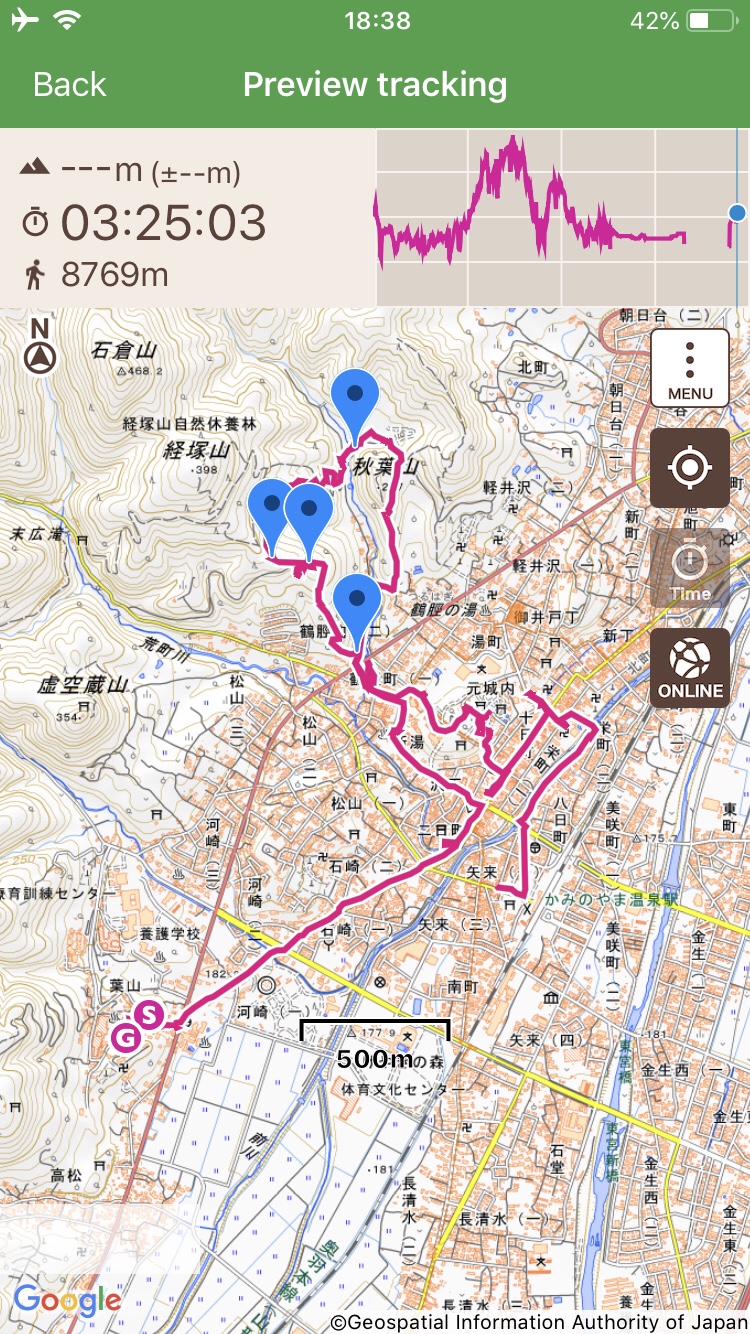Go back from Preview tracking
The height and width of the screenshot is (1334, 750).
(x=69, y=85)
